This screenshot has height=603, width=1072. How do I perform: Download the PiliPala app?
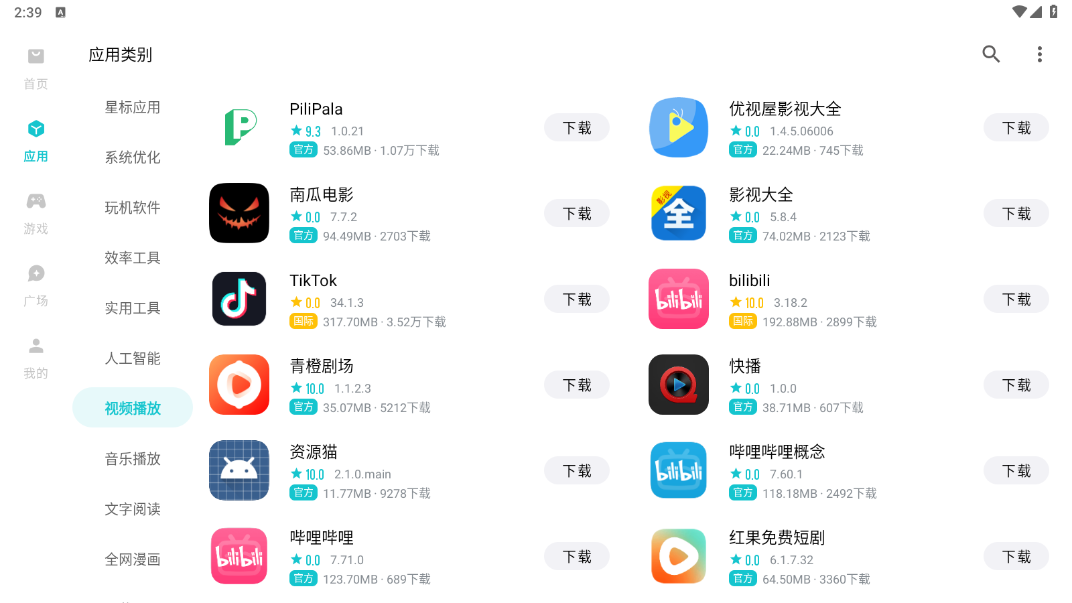tap(576, 128)
